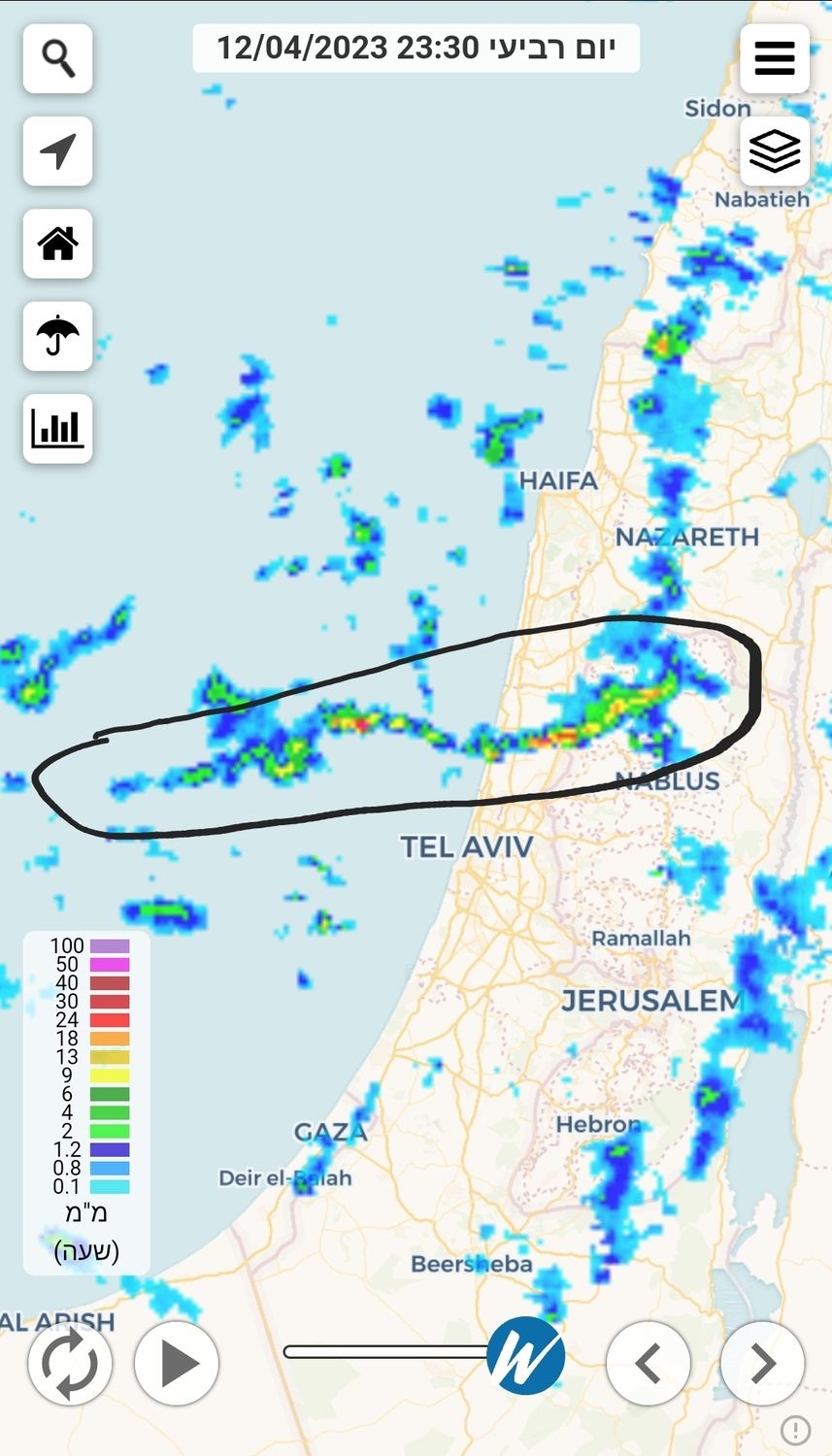Screen dimensions: 832x1456
Task: Center map on my location
Action: coord(58,151)
